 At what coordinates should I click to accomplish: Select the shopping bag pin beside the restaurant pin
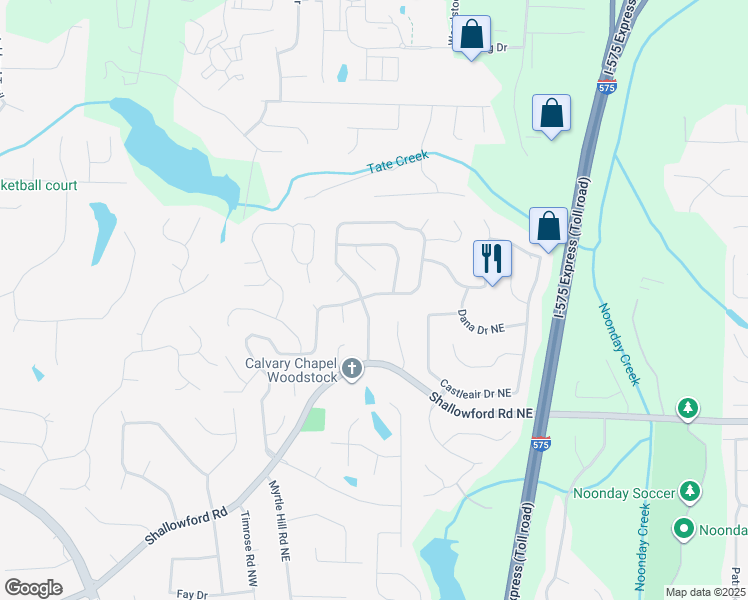click(x=548, y=228)
